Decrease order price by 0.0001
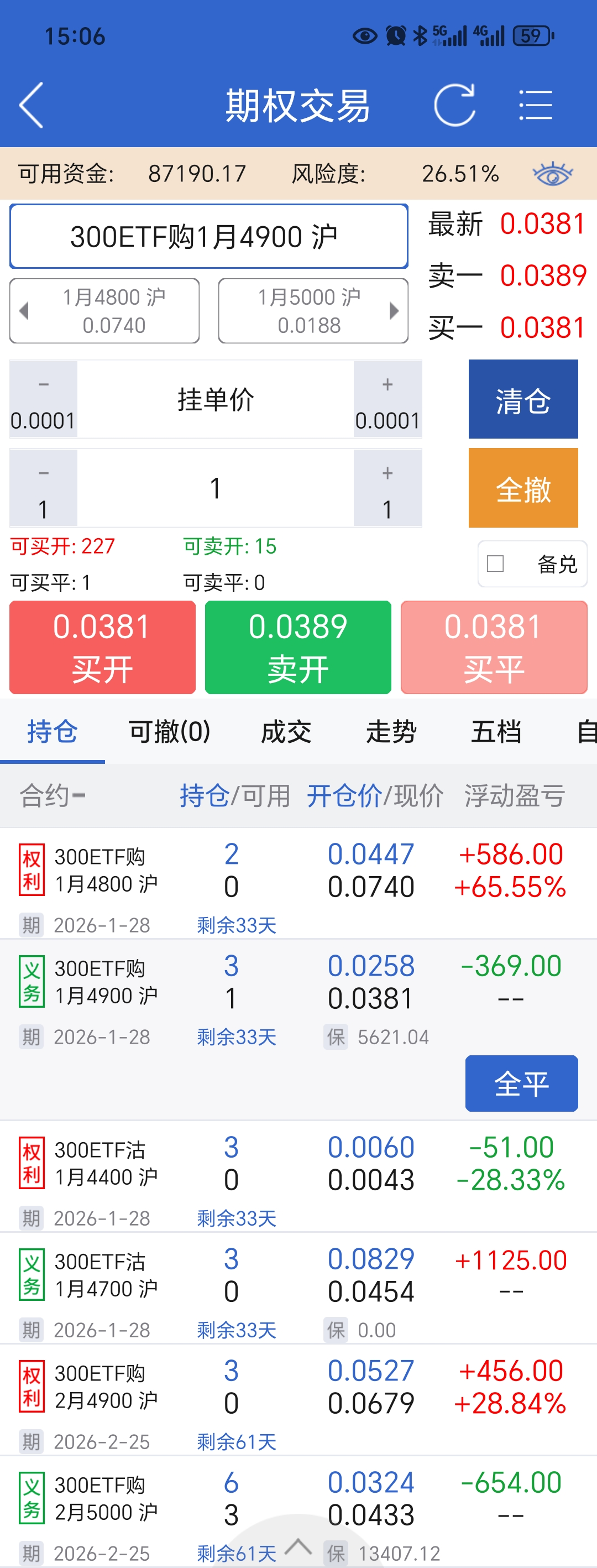The image size is (597, 1568). [43, 399]
